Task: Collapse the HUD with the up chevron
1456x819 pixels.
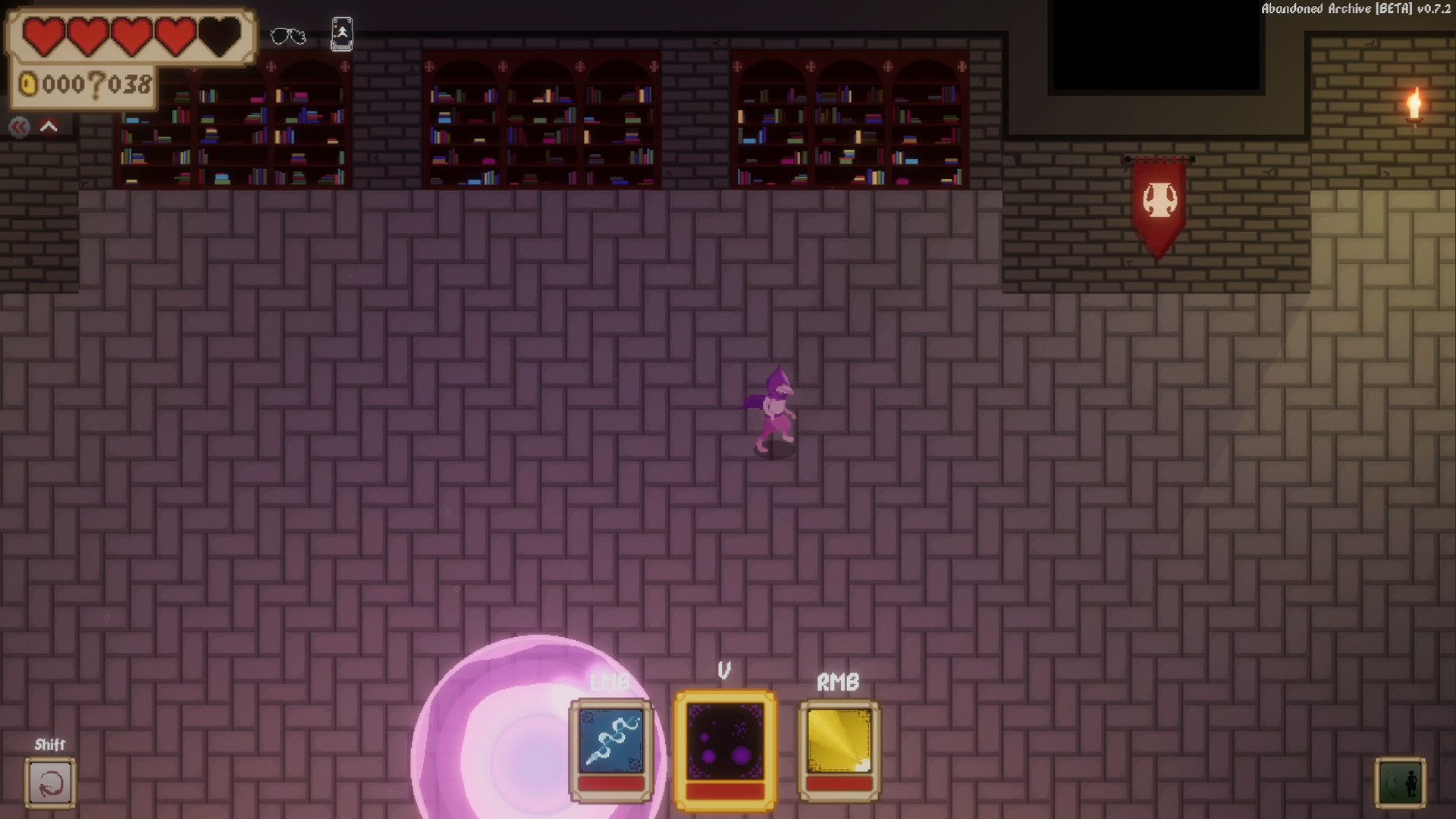Action: [49, 127]
